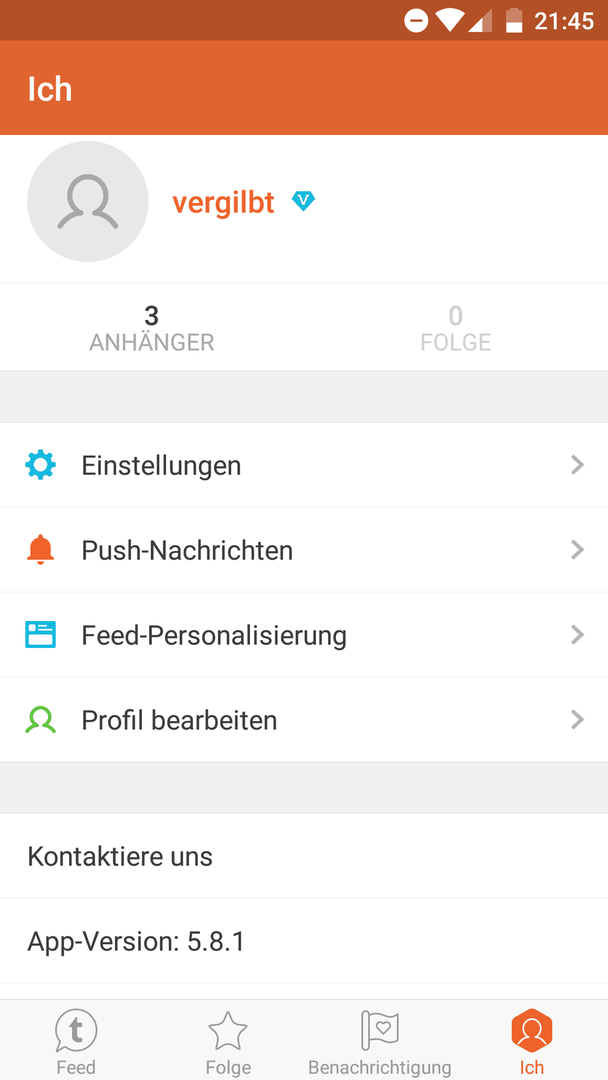Tap the profile avatar picture
This screenshot has height=1080, width=608.
click(87, 201)
